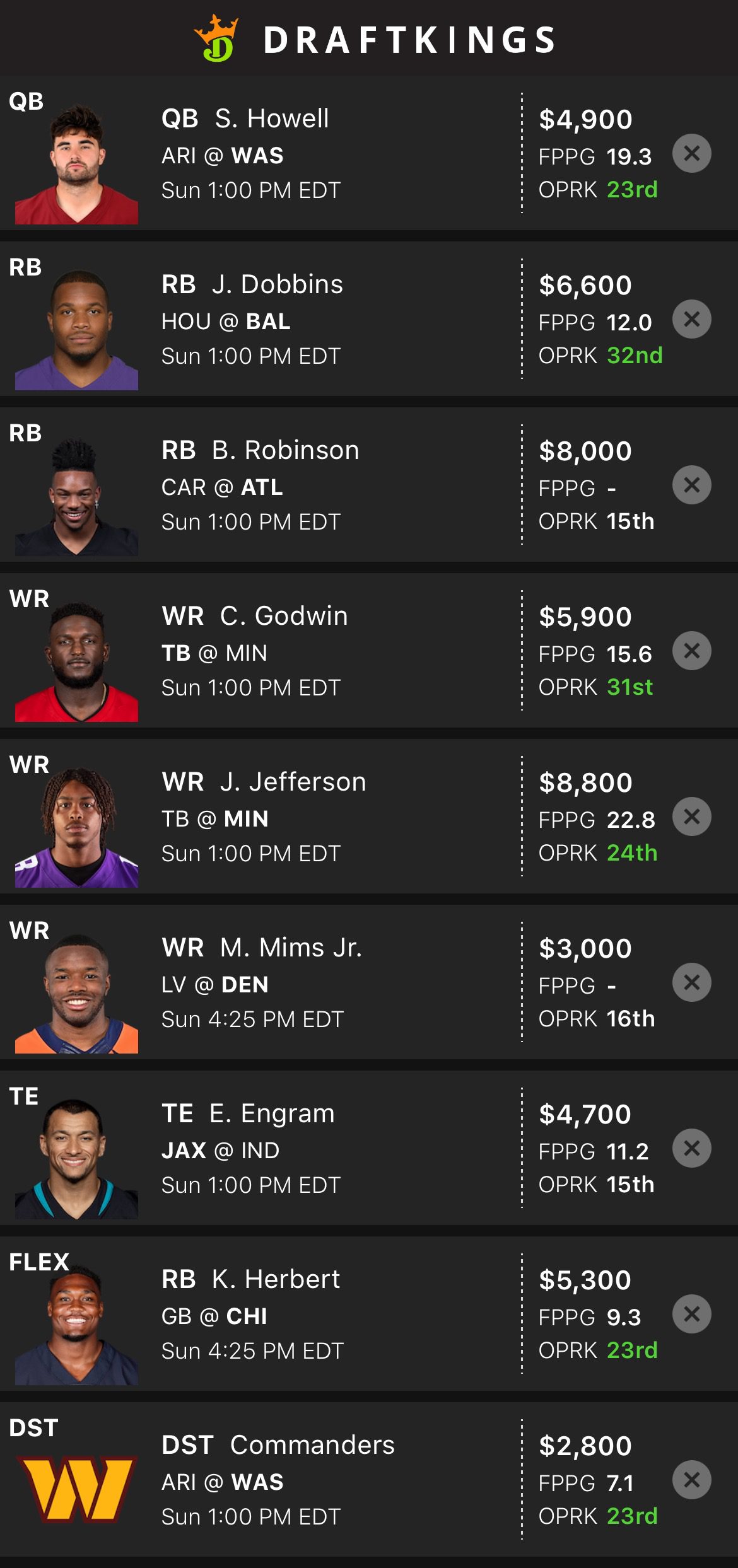738x1568 pixels.
Task: Remove S. Howell from the QB slot
Action: [x=691, y=153]
